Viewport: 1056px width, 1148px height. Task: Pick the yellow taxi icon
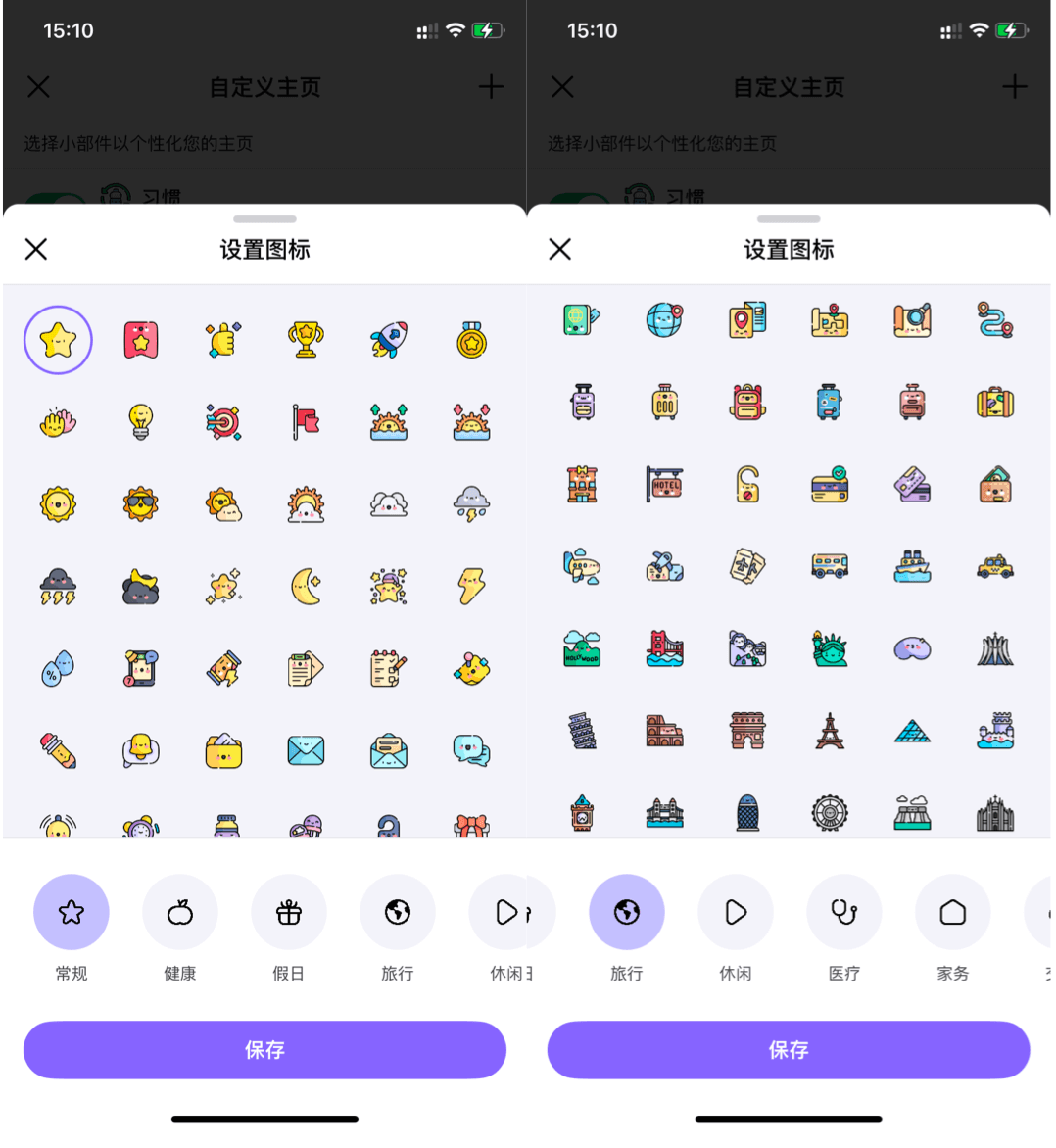click(x=995, y=566)
